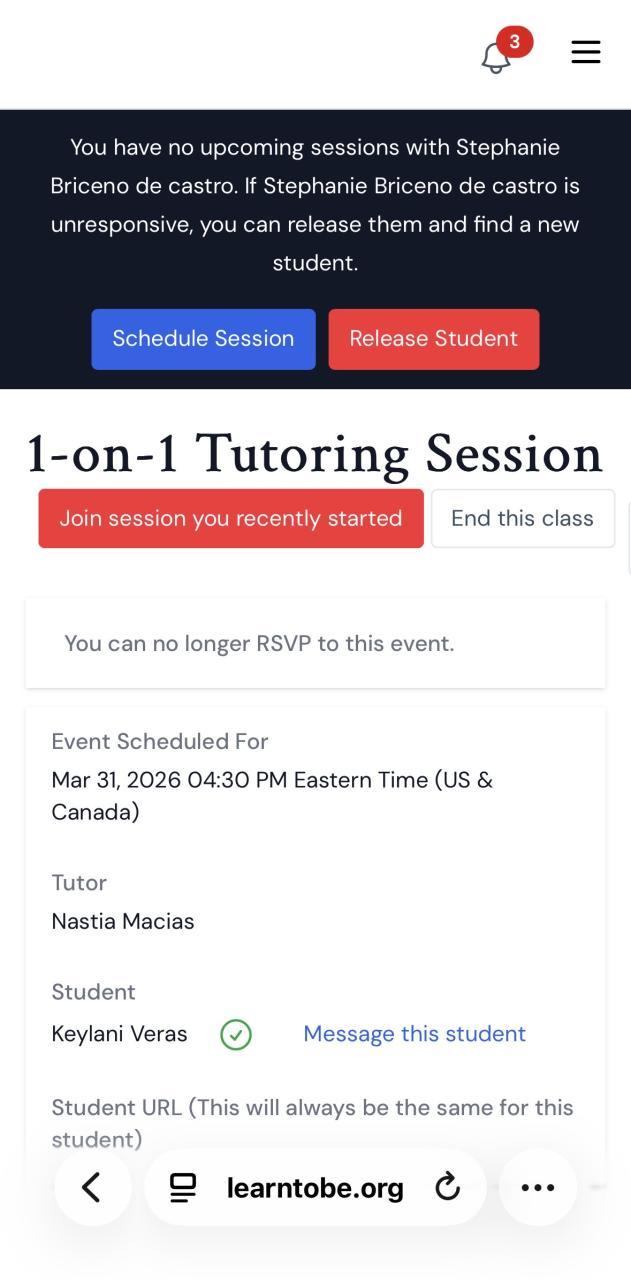Tap the Schedule Session button

pyautogui.click(x=203, y=339)
